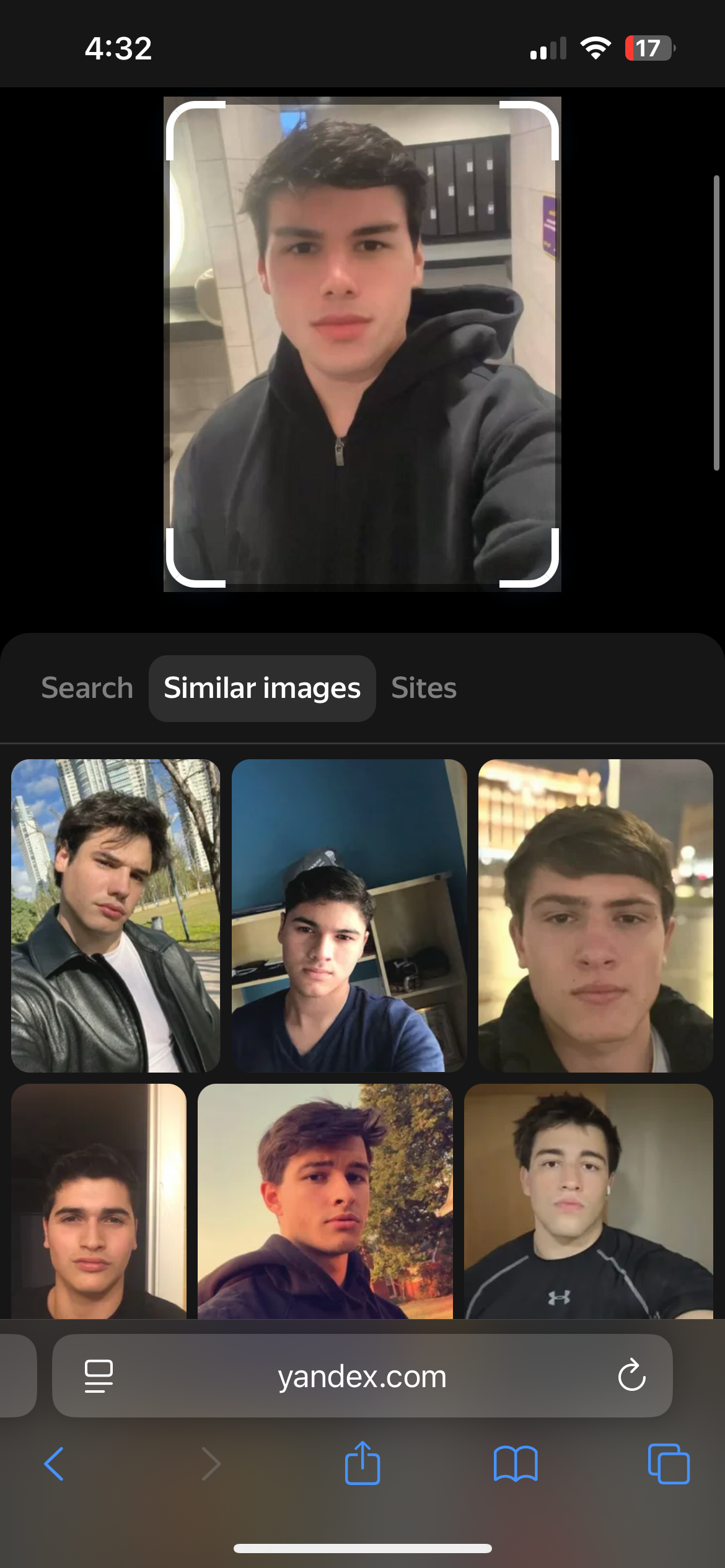This screenshot has height=1568, width=725.
Task: Show all open tabs
Action: click(668, 1464)
